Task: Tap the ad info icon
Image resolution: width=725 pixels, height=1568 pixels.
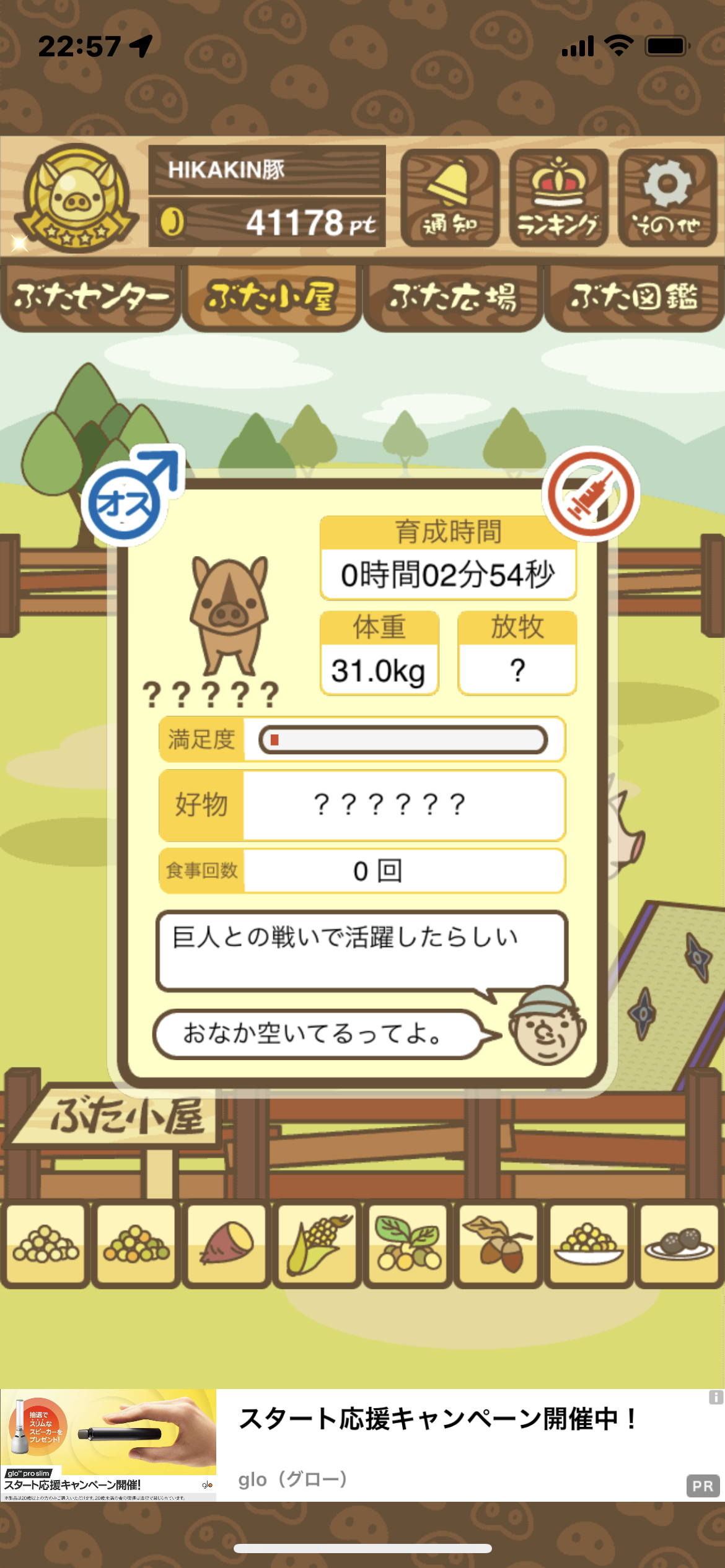Action: [716, 1397]
